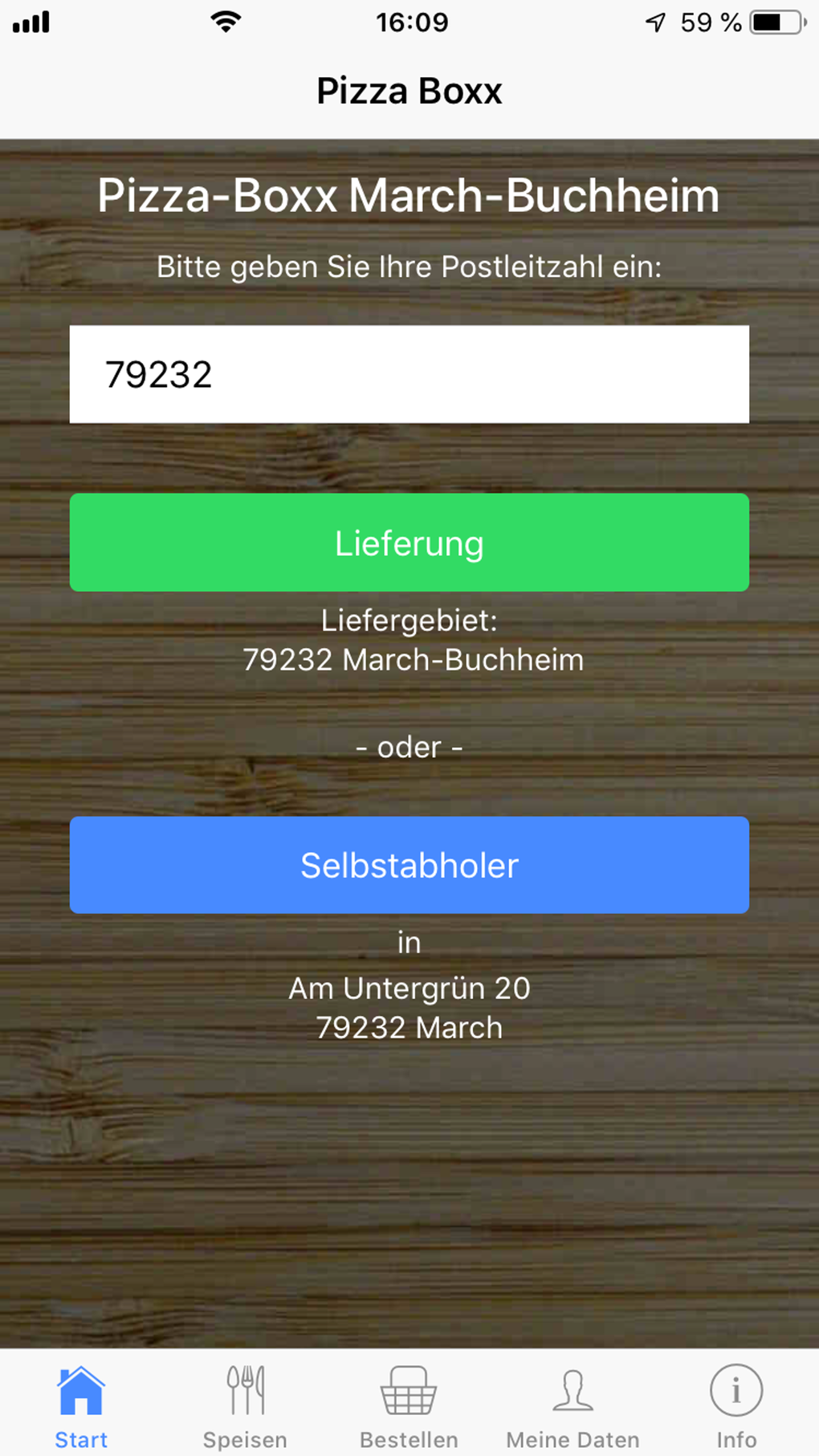Choose the green Lieferung button
The image size is (819, 1456).
click(x=409, y=543)
